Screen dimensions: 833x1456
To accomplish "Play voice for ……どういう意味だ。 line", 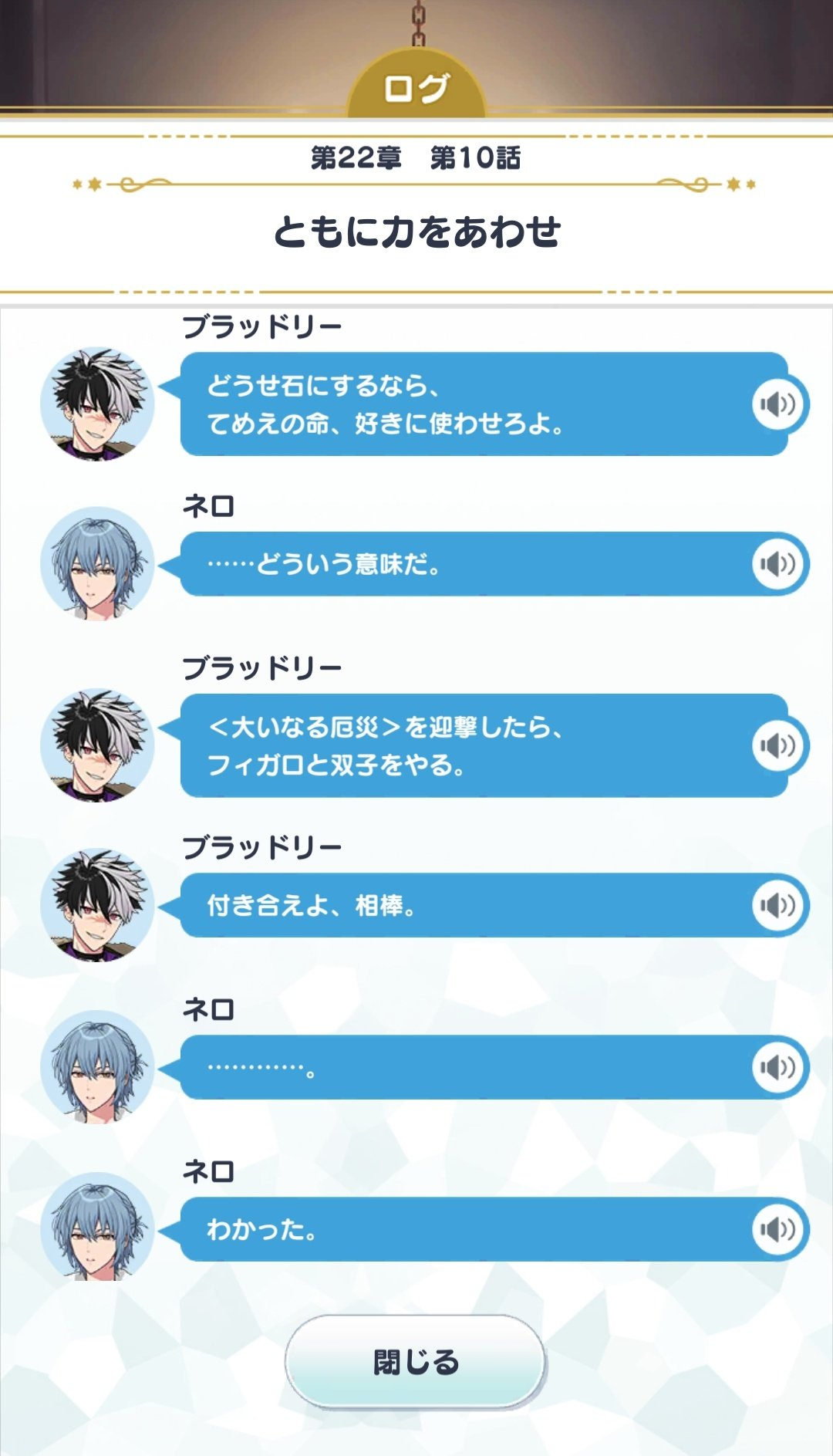I will pyautogui.click(x=778, y=564).
